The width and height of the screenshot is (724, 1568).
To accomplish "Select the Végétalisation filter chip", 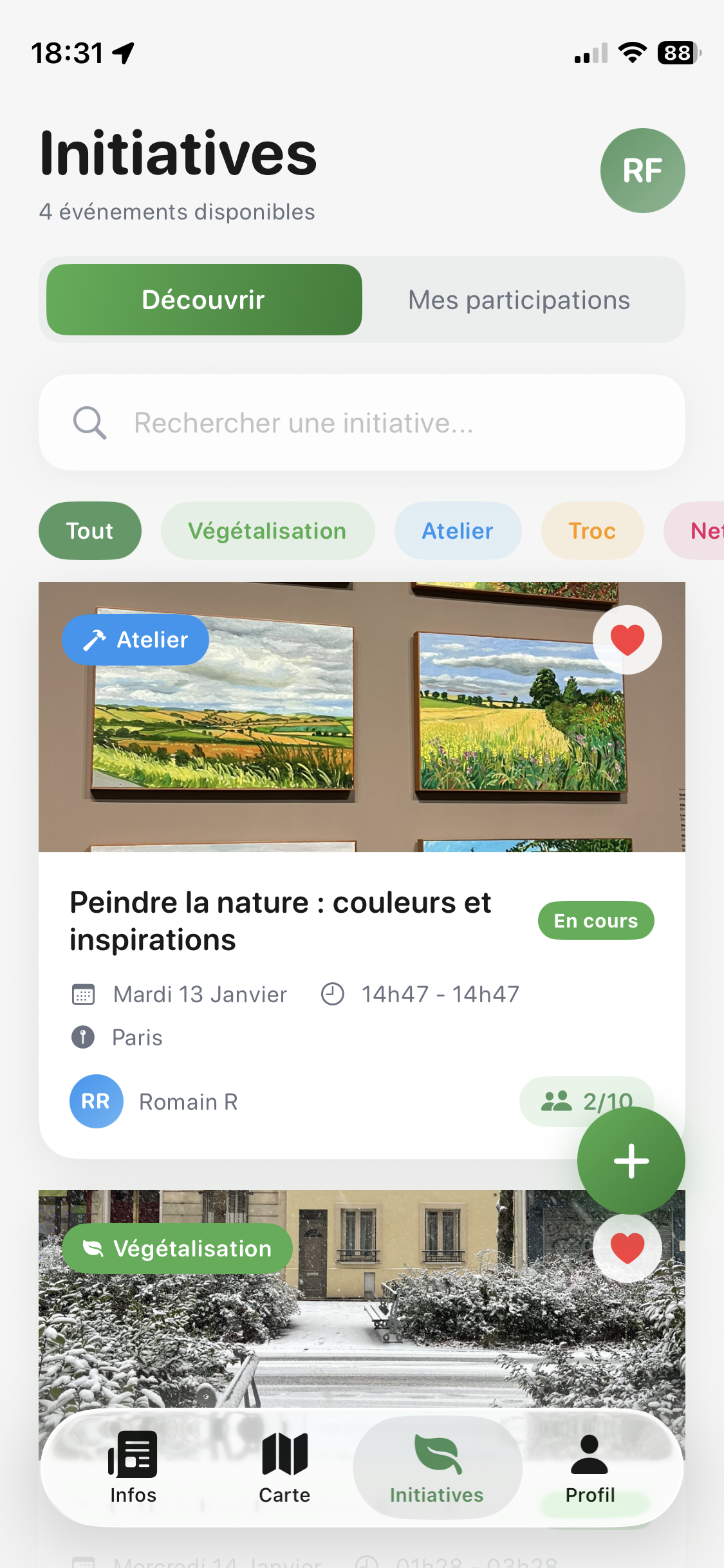I will tap(268, 530).
